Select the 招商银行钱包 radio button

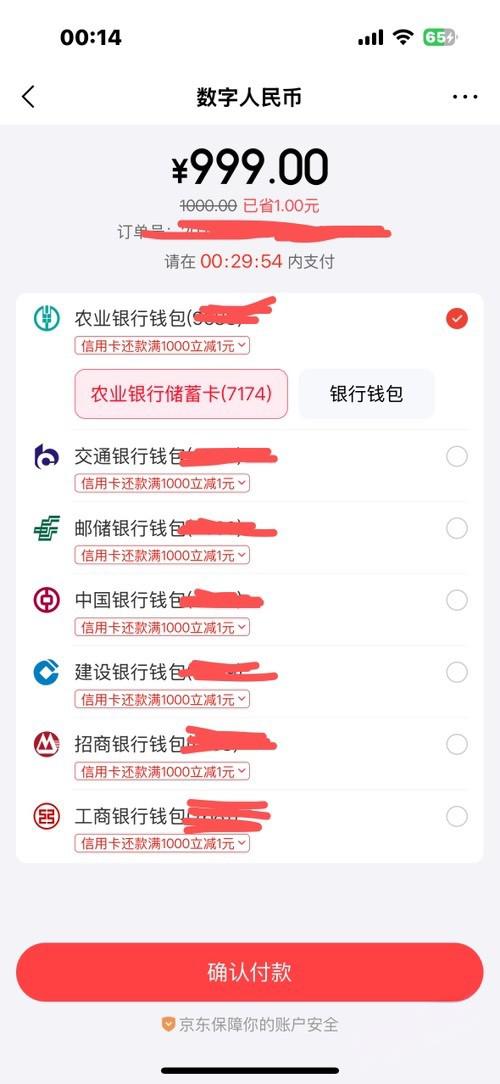coord(456,745)
